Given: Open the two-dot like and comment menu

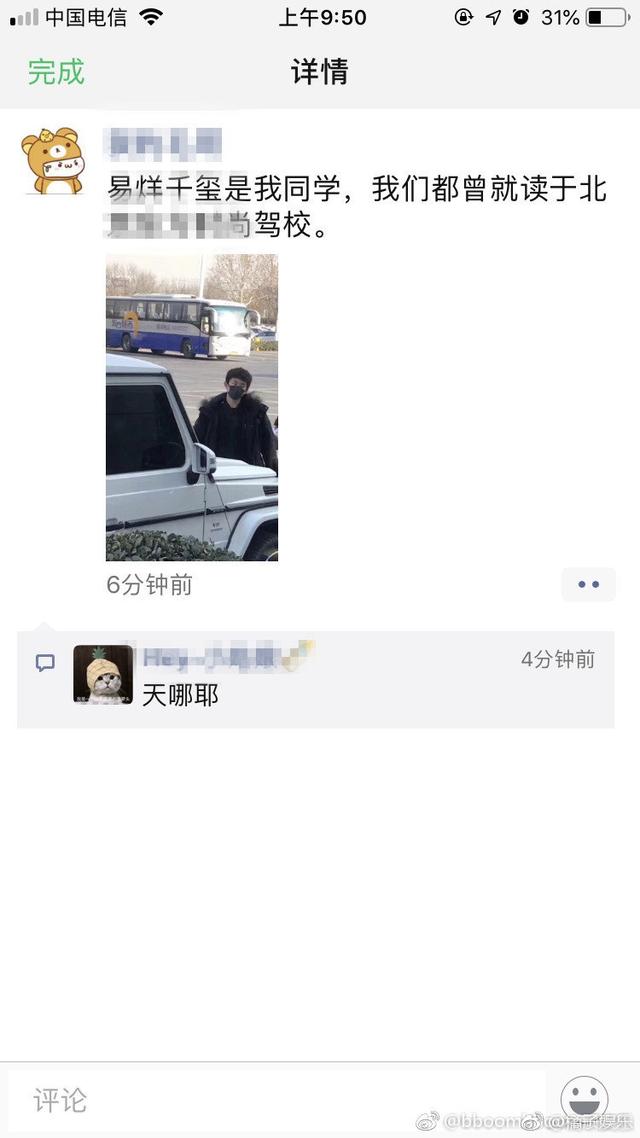Looking at the screenshot, I should pyautogui.click(x=588, y=584).
